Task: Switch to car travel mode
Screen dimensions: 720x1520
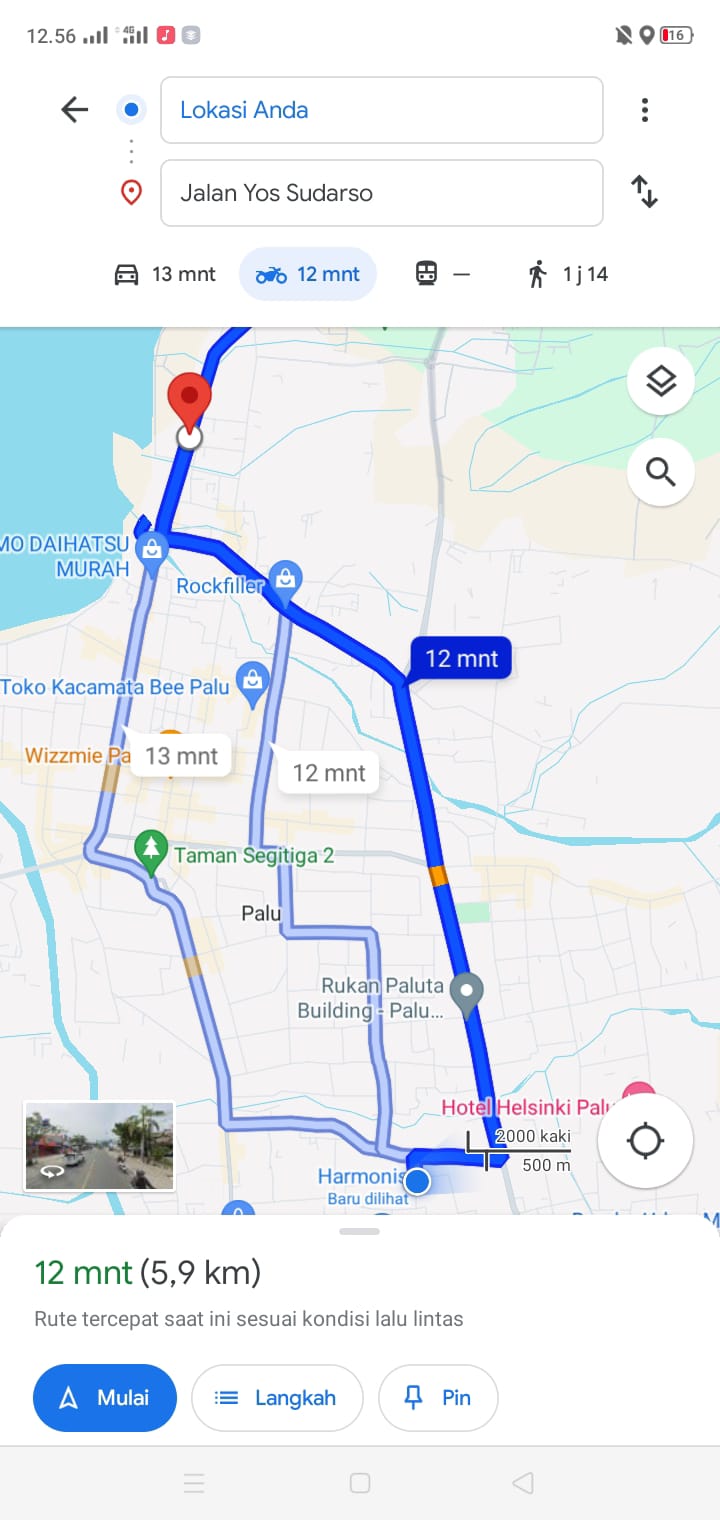Action: pyautogui.click(x=165, y=274)
